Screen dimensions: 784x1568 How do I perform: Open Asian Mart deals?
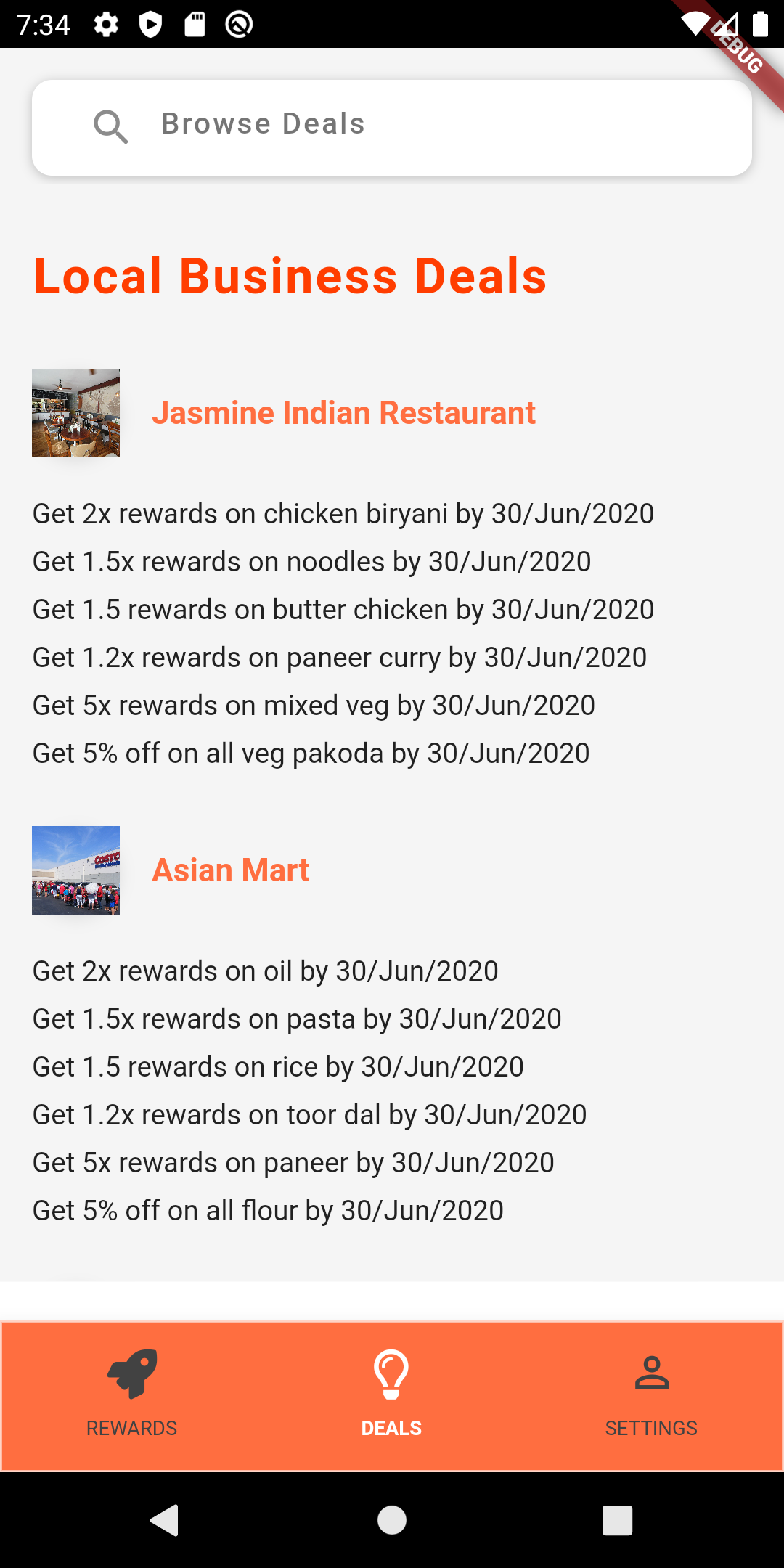(230, 870)
